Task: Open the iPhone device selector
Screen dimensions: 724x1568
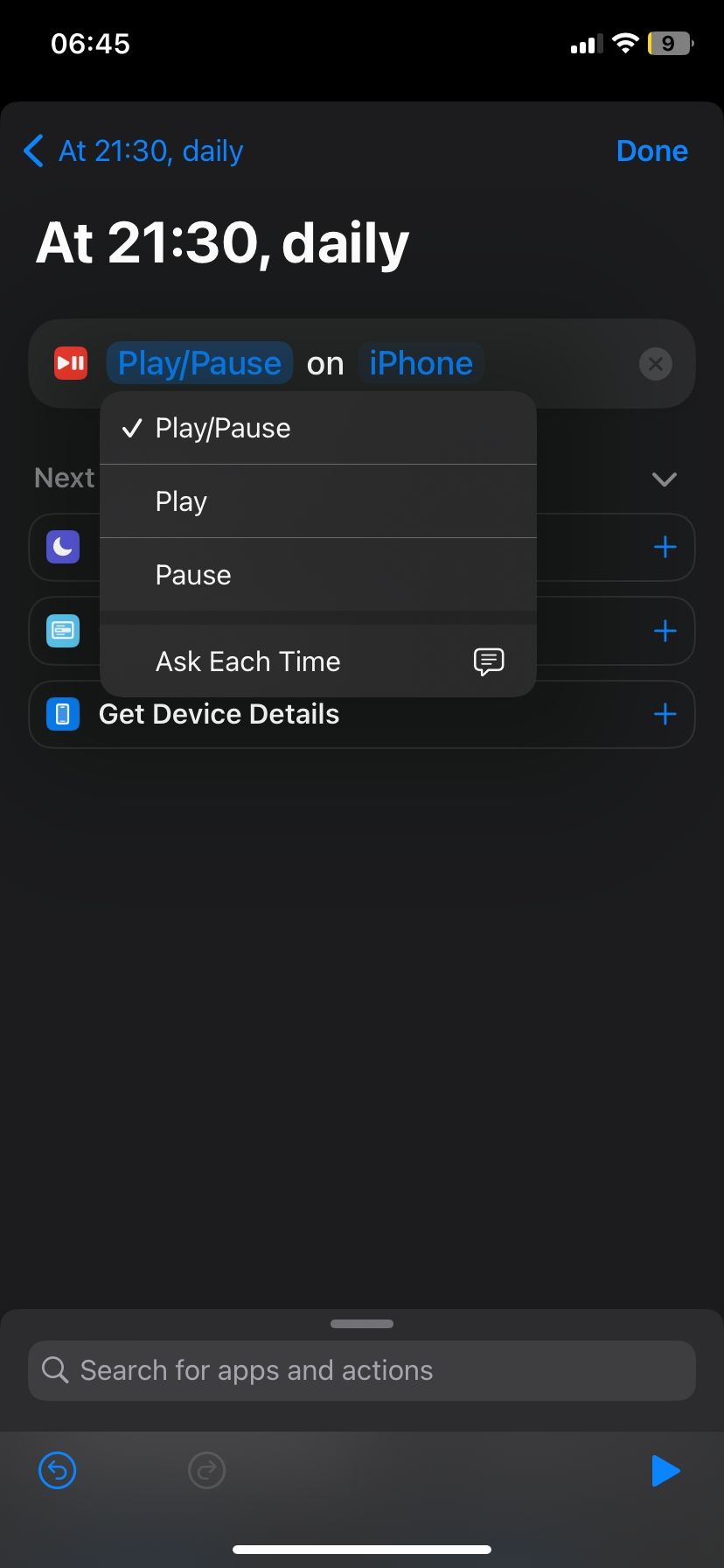Action: pos(421,362)
